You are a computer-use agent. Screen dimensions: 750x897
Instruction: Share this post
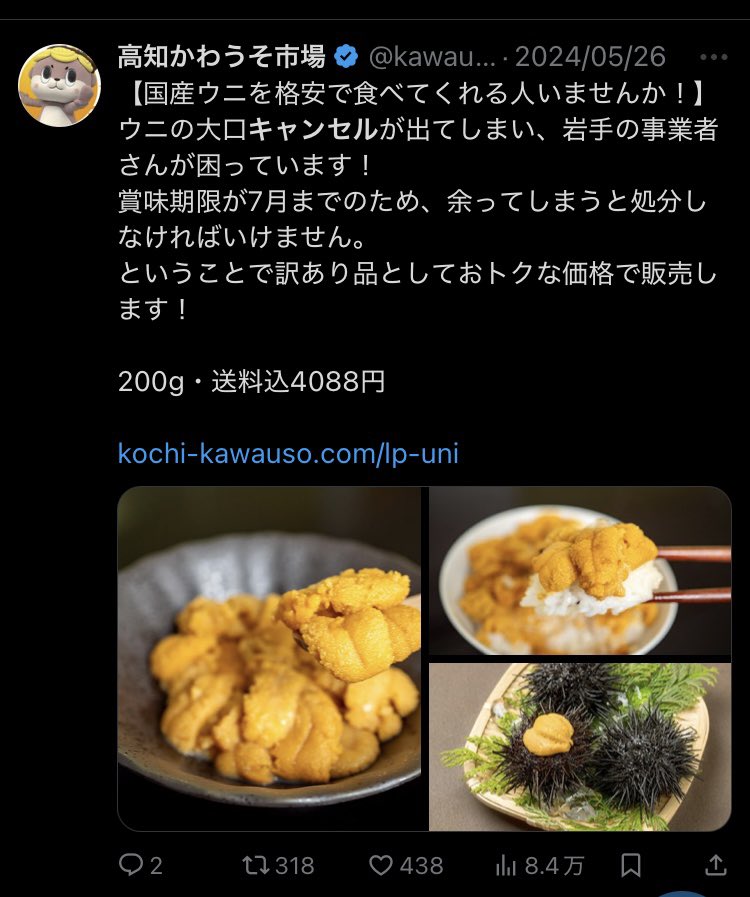point(716,865)
